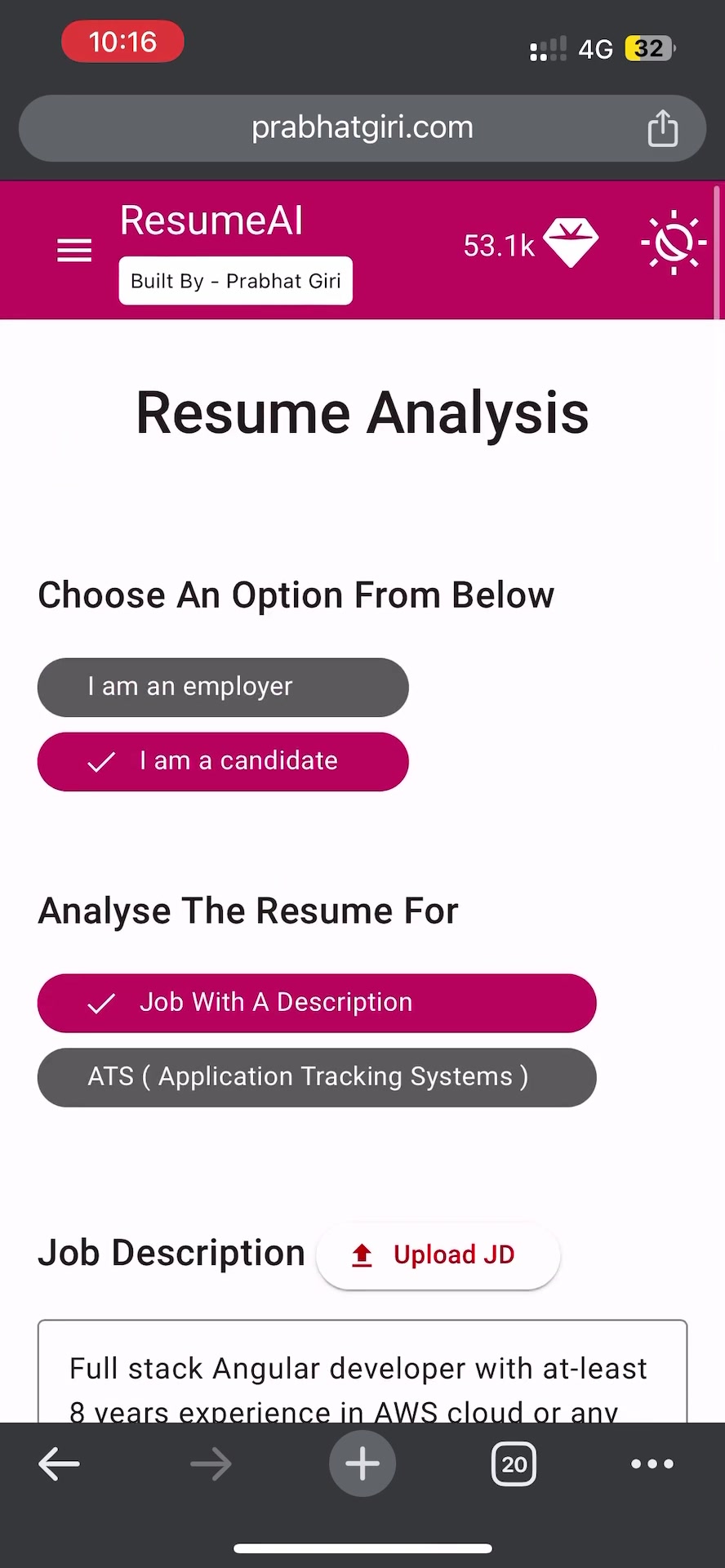Open the hamburger drawer menu
This screenshot has width=725, height=1568.
(x=74, y=250)
